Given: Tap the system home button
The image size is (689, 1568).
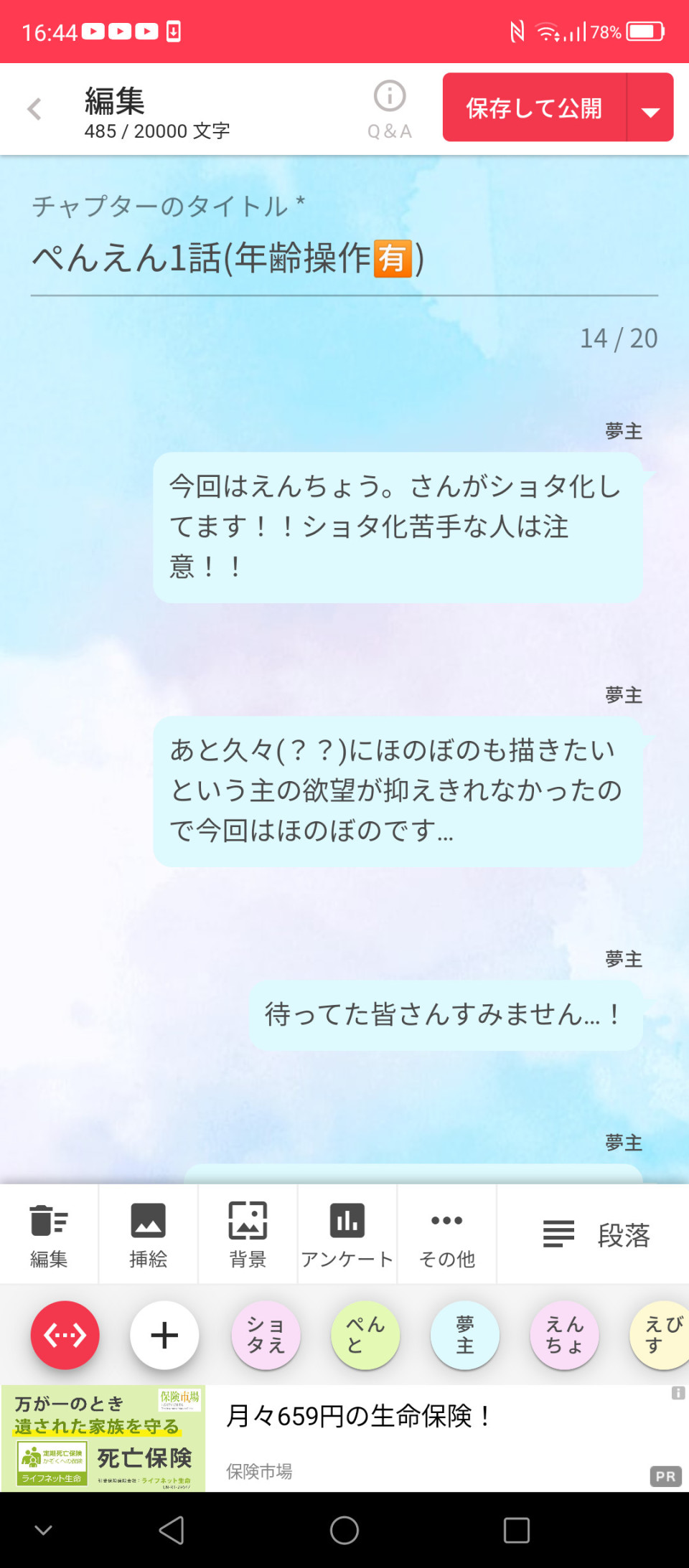Looking at the screenshot, I should point(344,1530).
